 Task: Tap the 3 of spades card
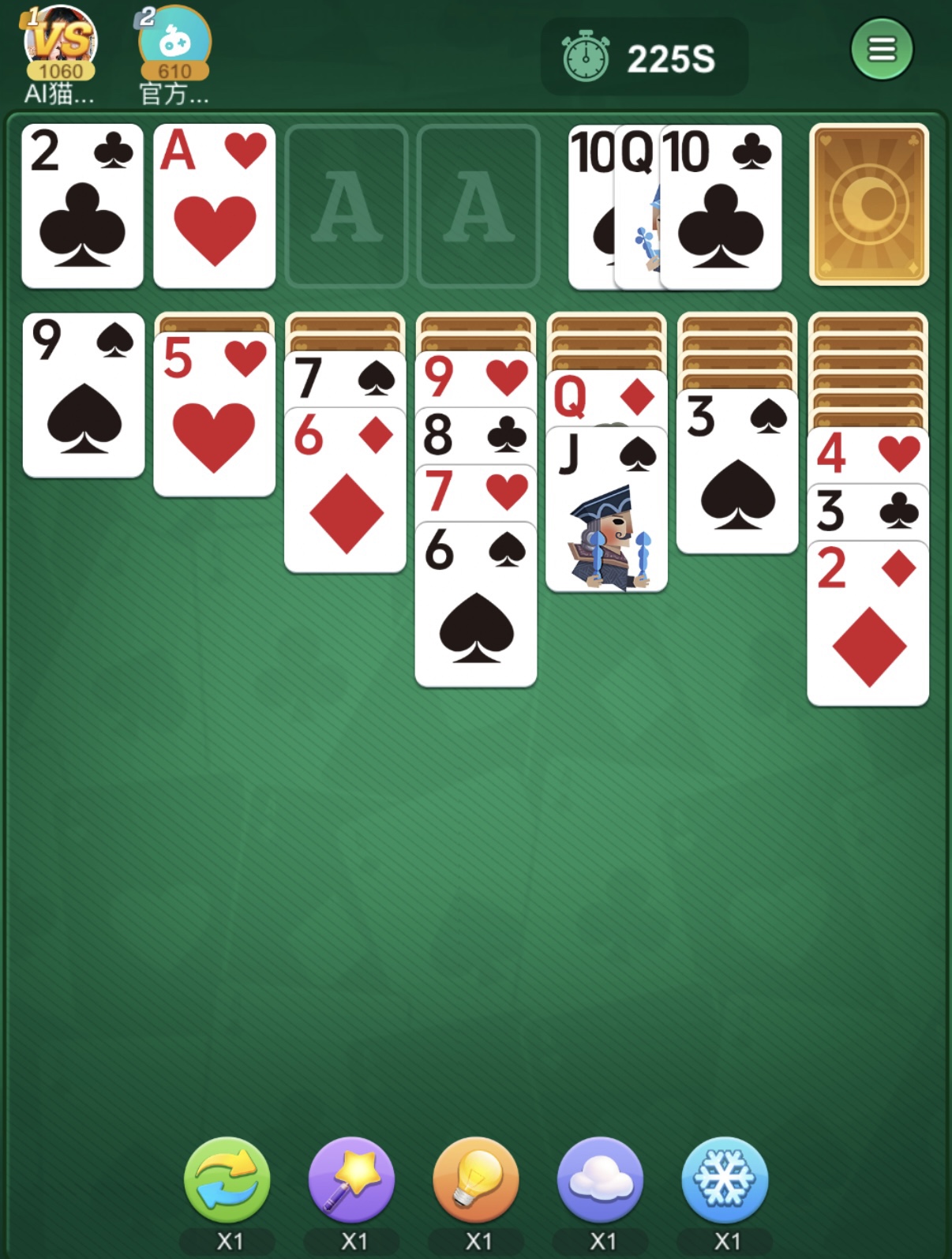[x=737, y=471]
